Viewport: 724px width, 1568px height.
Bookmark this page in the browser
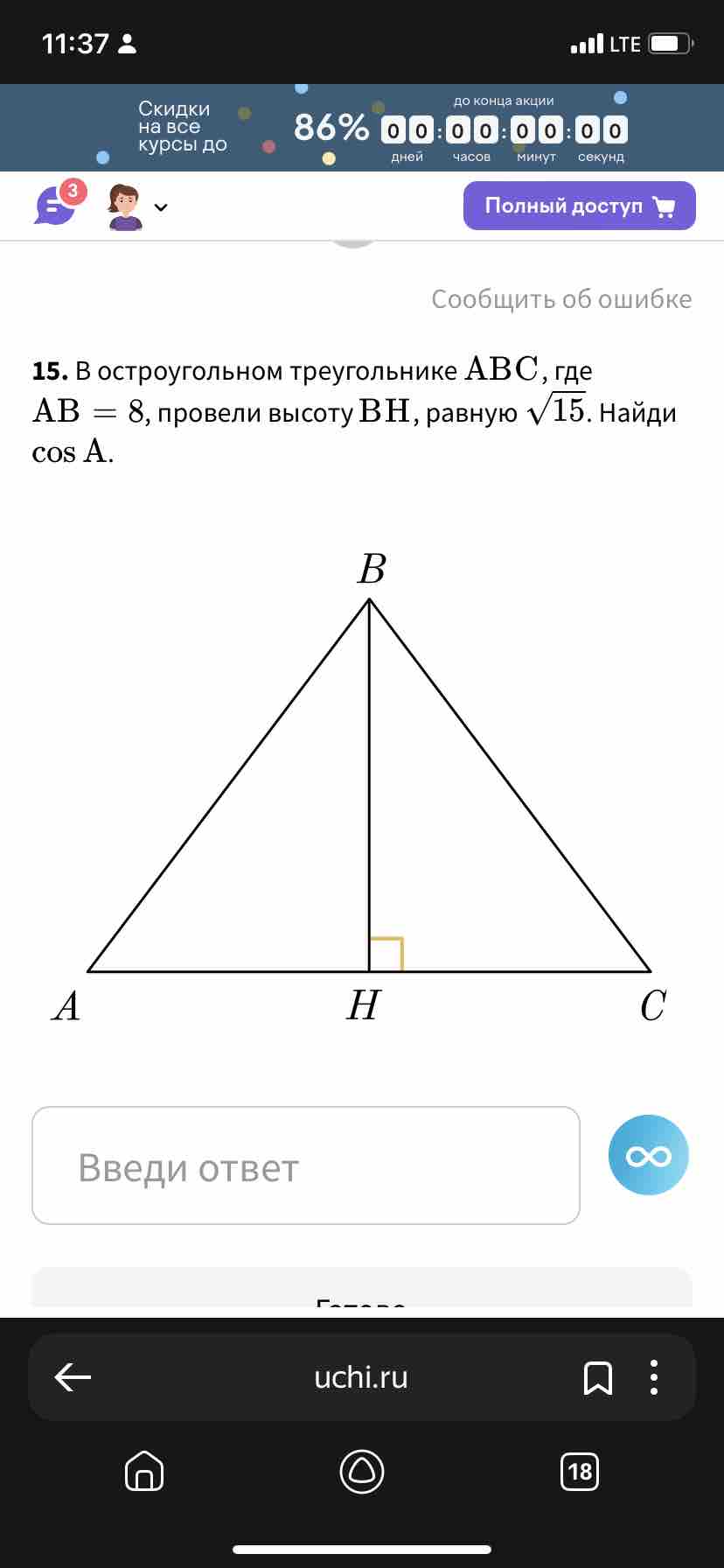click(597, 1378)
